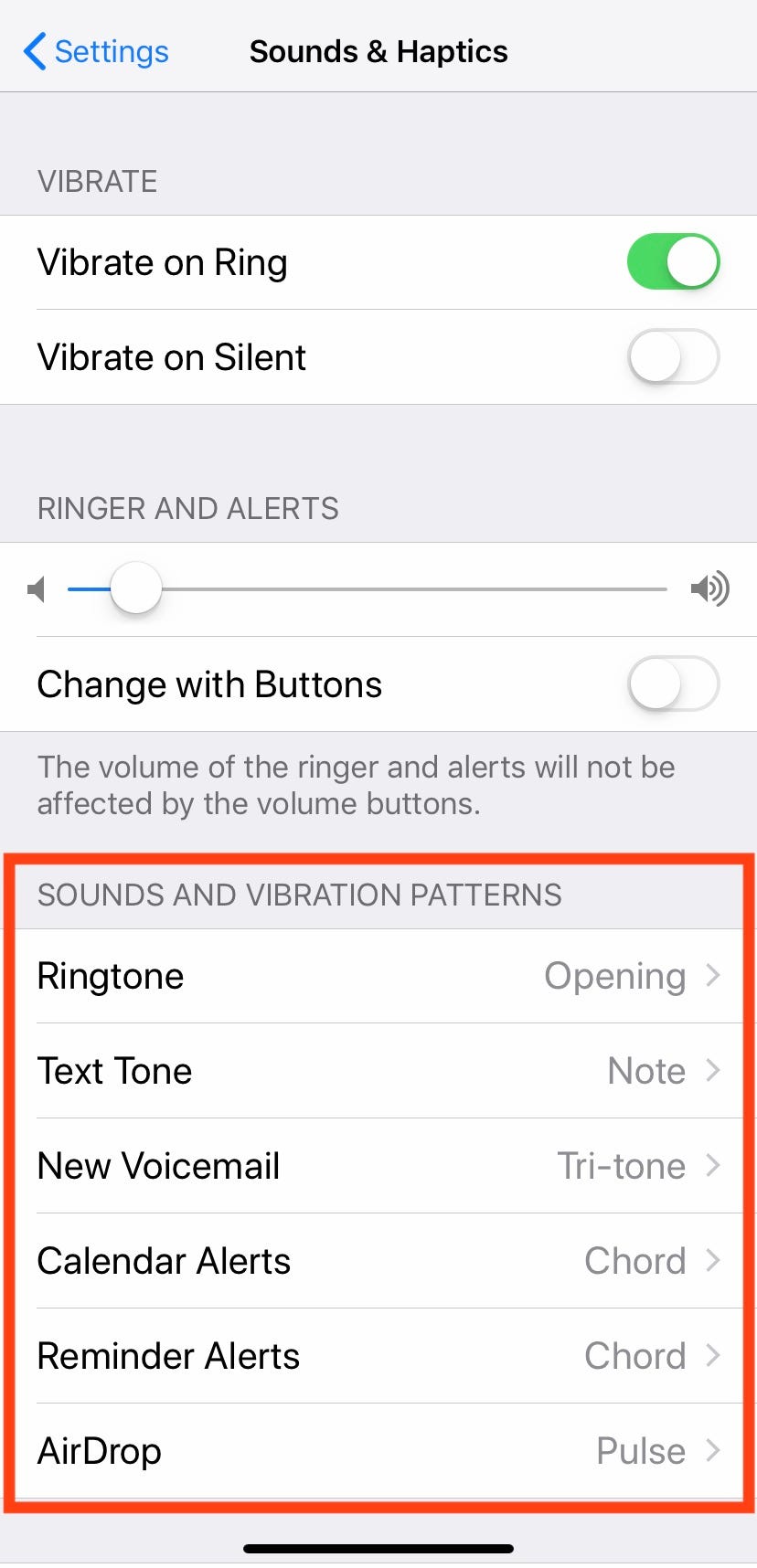Enable Vibrate on Silent

pos(673,357)
